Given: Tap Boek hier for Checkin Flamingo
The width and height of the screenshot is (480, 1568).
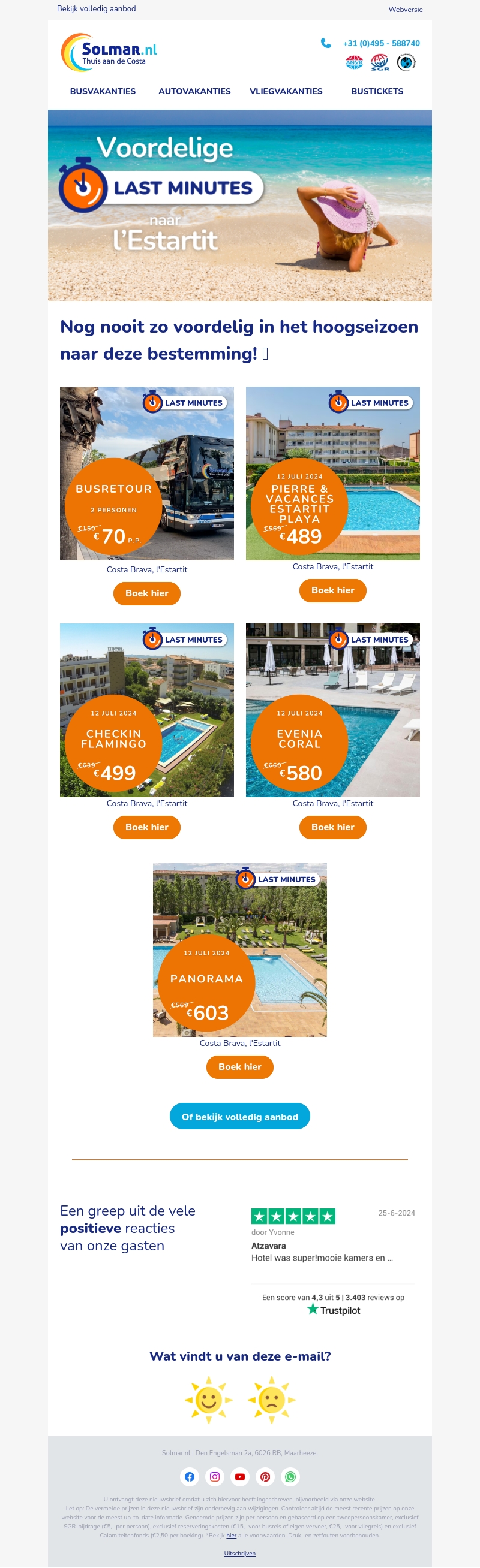Looking at the screenshot, I should (x=147, y=827).
